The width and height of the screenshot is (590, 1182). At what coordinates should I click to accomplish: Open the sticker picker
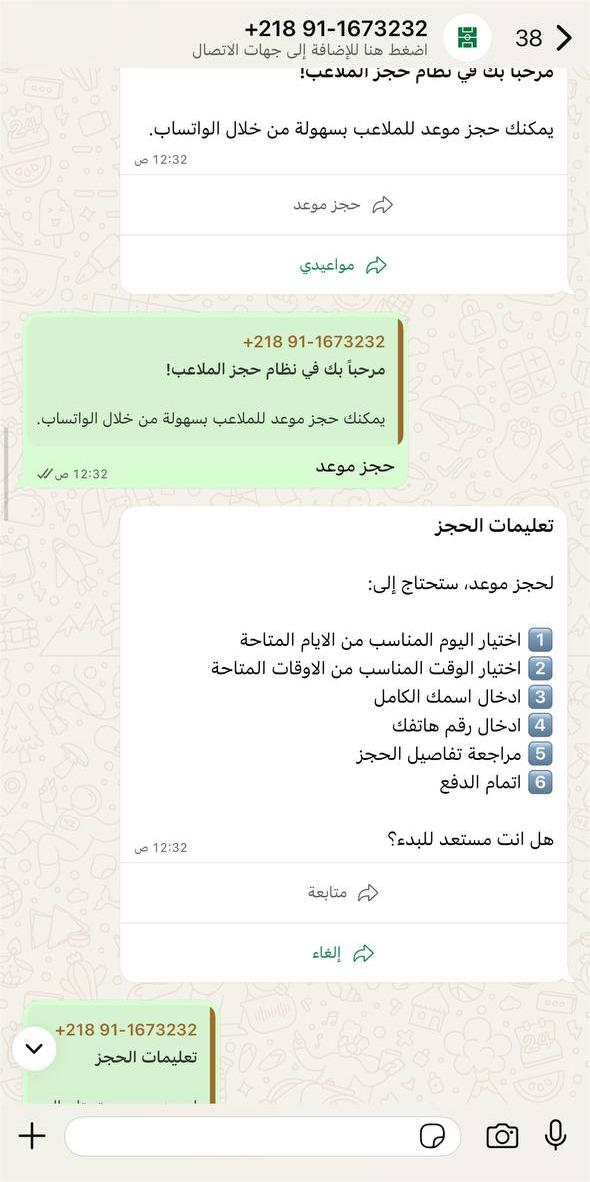coord(433,1136)
